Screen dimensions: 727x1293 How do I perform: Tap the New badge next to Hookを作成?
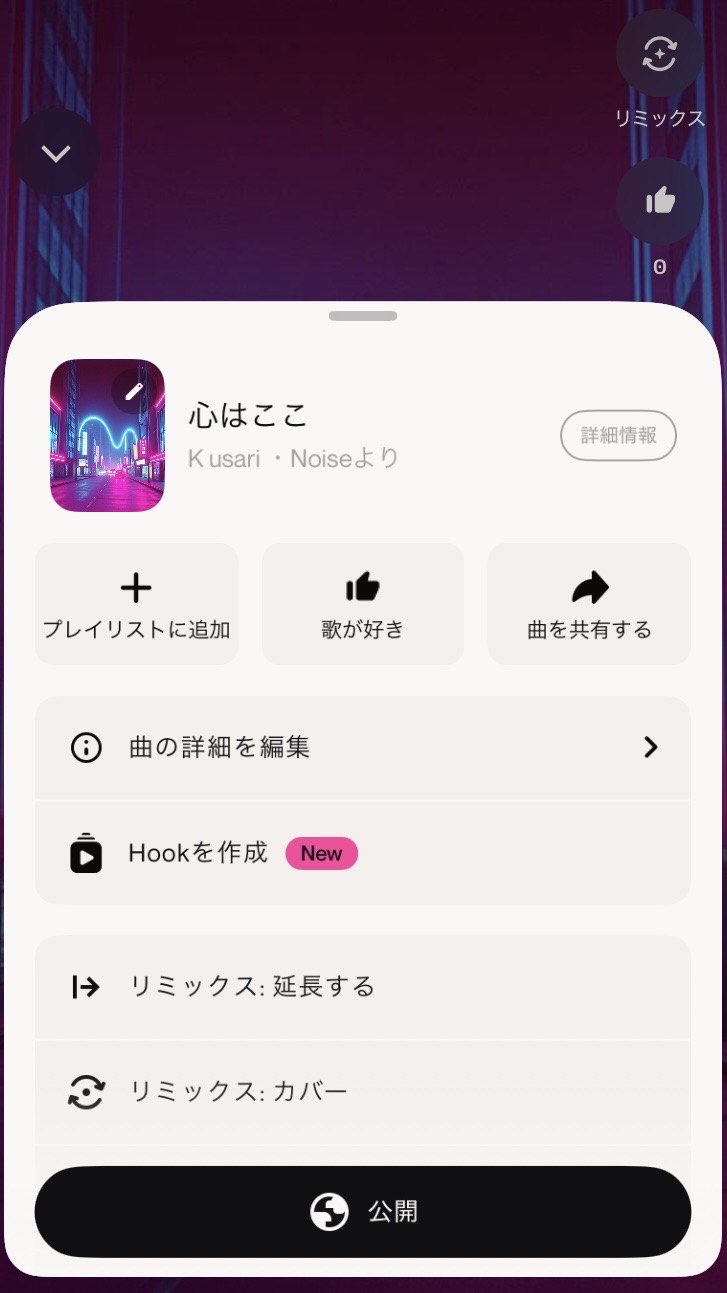(321, 853)
